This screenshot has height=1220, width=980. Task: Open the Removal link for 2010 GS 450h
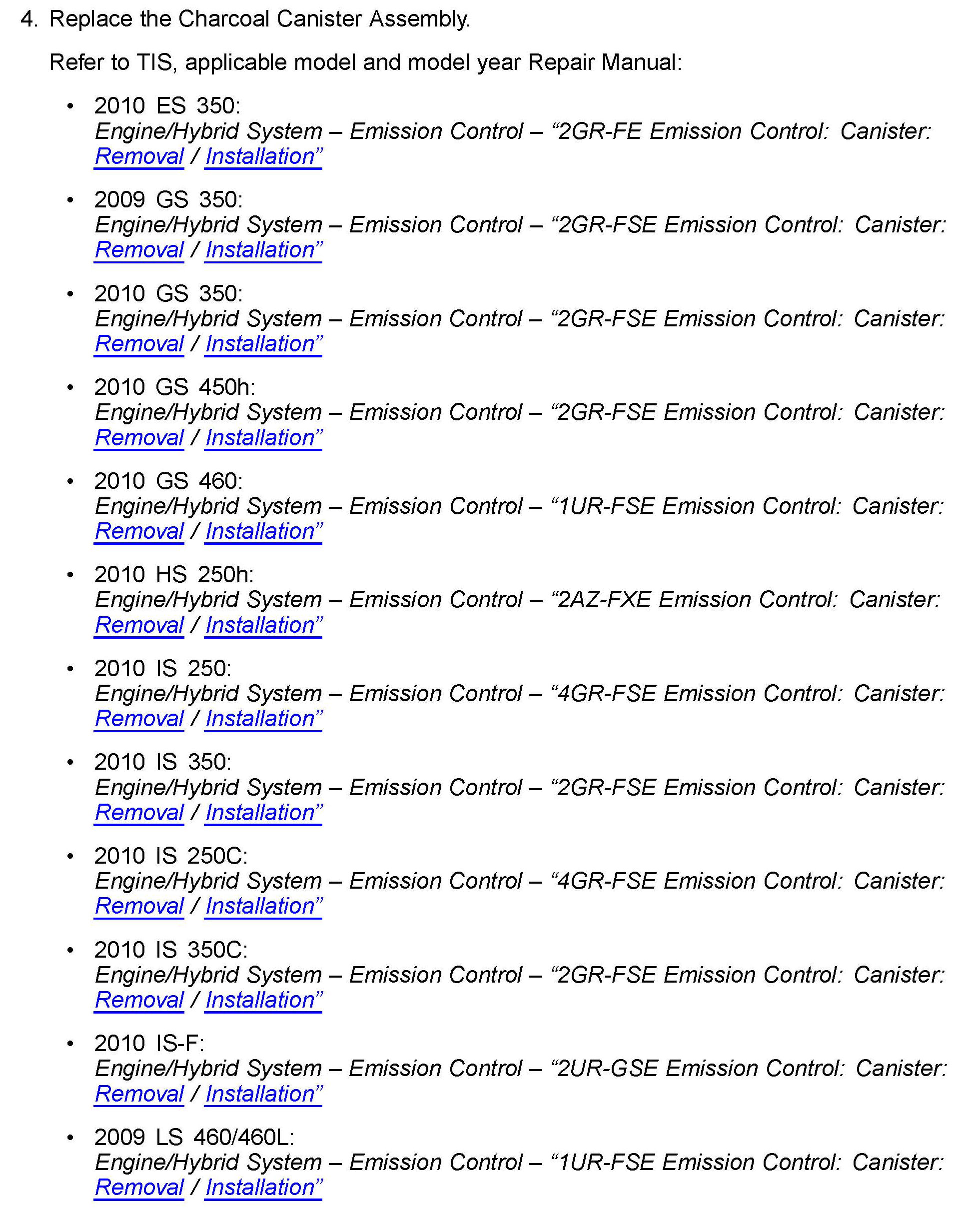coord(139,437)
